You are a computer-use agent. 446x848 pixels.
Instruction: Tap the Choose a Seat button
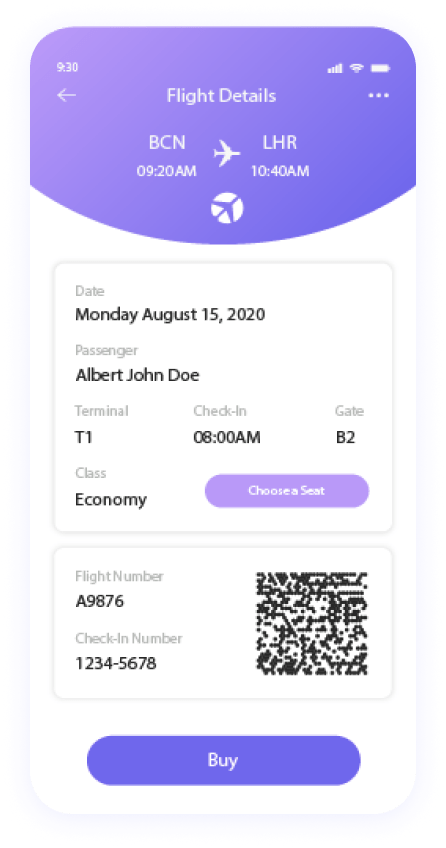click(x=287, y=491)
